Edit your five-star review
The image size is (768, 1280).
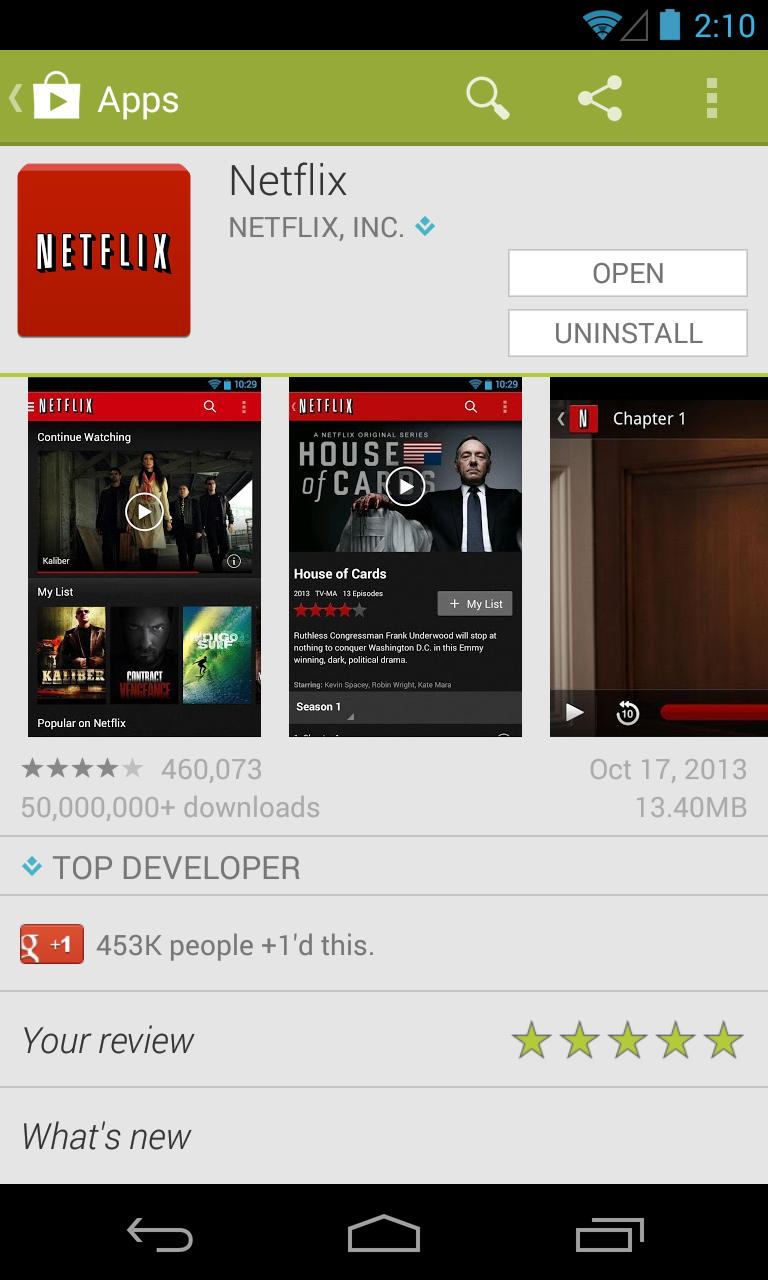click(x=627, y=1041)
